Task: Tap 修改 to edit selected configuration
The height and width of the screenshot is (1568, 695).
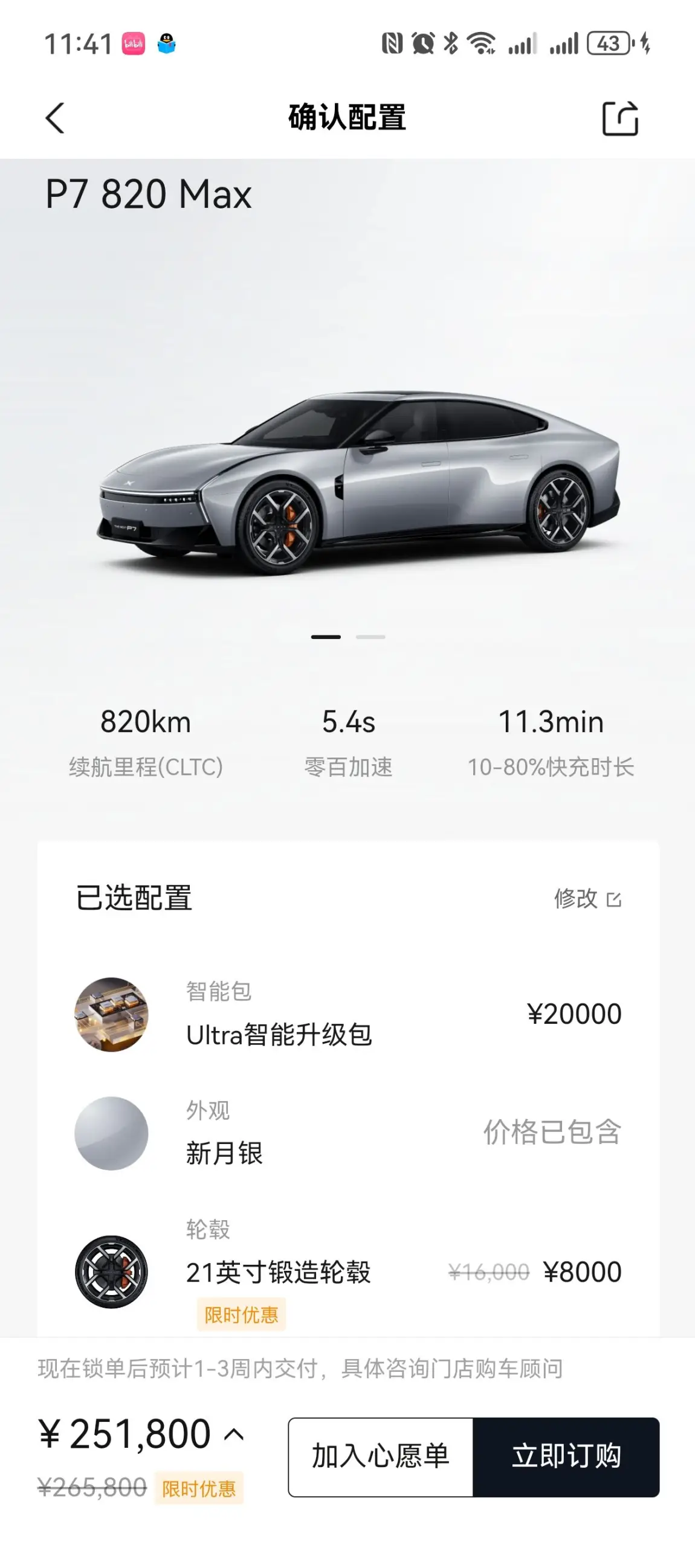Action: pyautogui.click(x=587, y=898)
